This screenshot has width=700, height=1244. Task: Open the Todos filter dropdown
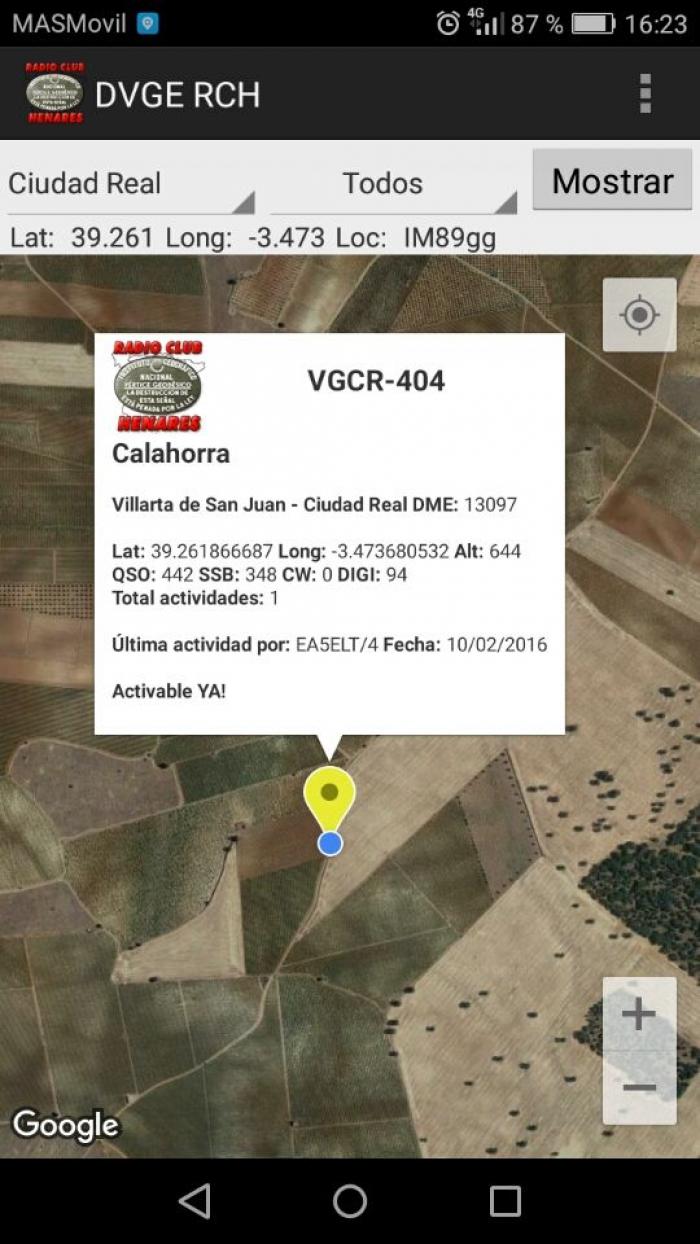coord(394,185)
